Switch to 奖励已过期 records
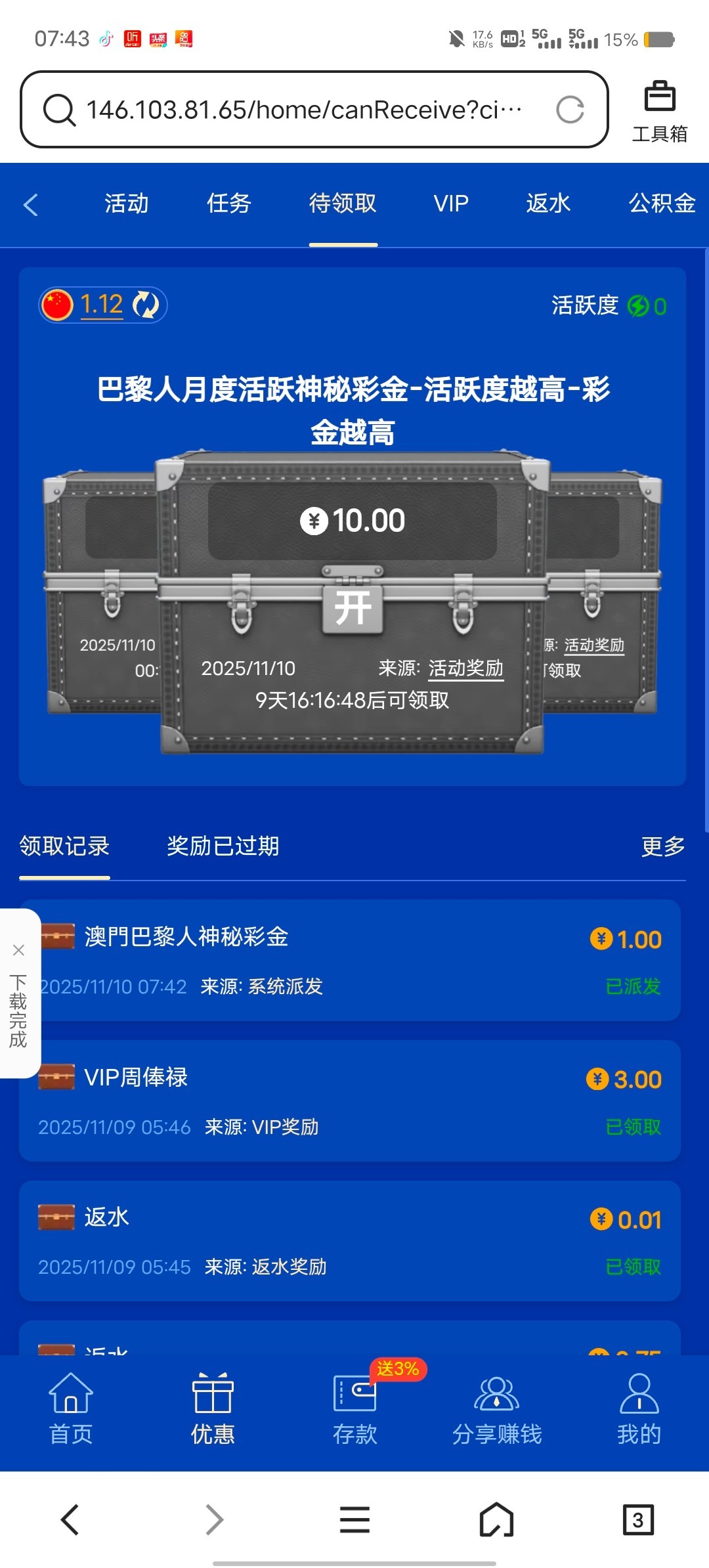Viewport: 709px width, 1568px height. pos(223,846)
